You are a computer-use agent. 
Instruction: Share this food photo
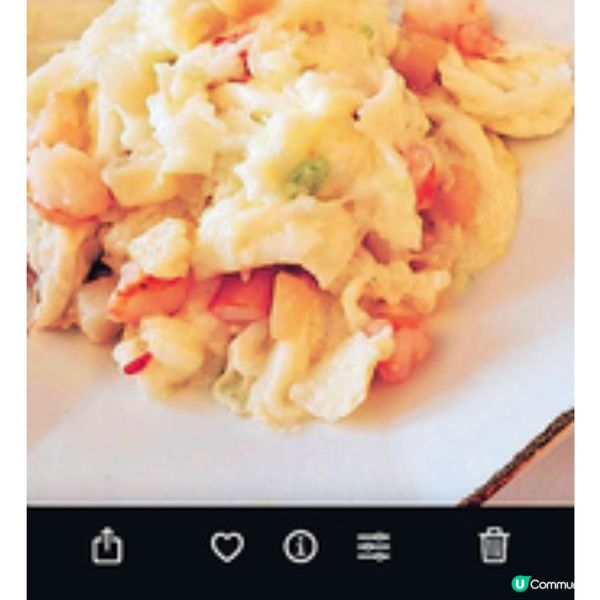pos(107,546)
